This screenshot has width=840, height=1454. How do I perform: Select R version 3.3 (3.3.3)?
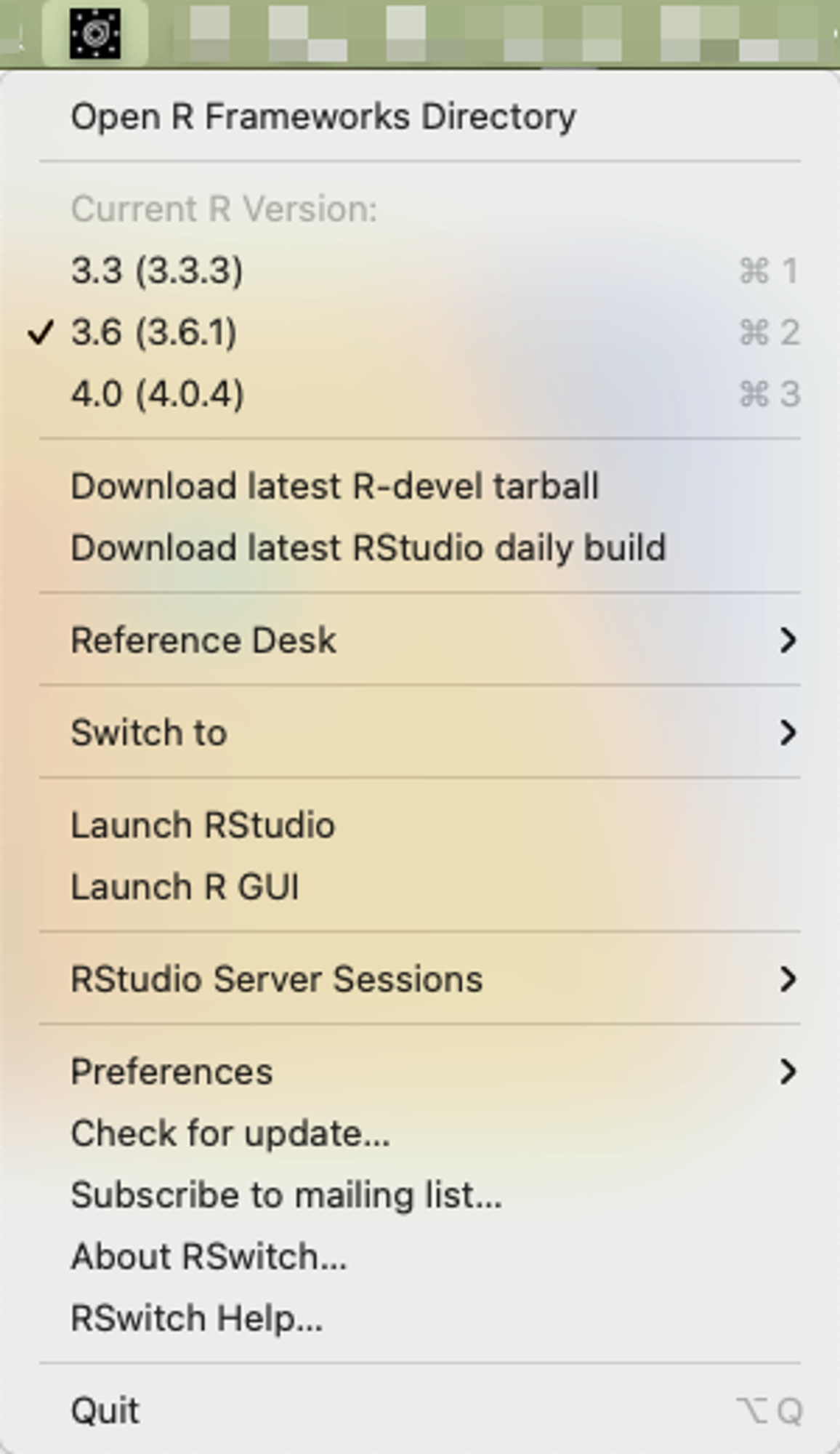[x=420, y=271]
